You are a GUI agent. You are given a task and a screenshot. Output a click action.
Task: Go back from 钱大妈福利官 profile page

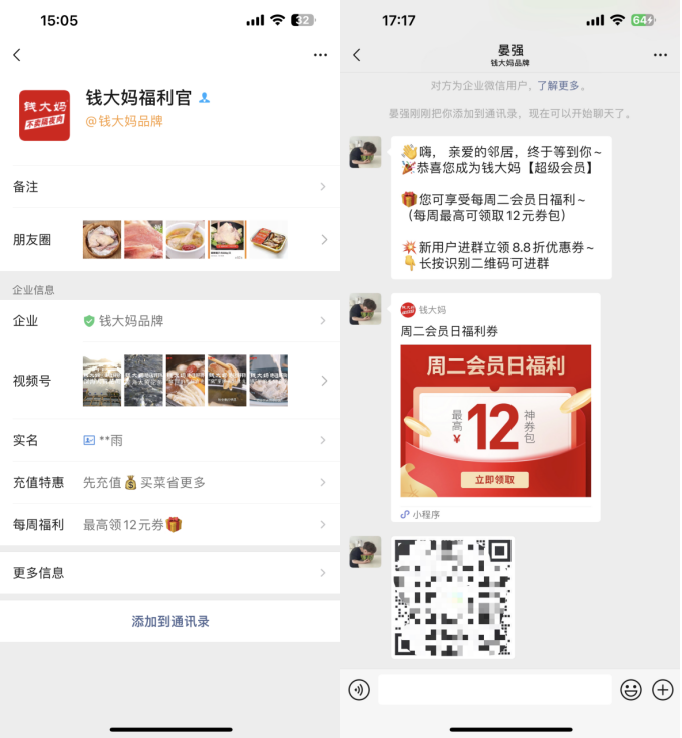pyautogui.click(x=17, y=55)
